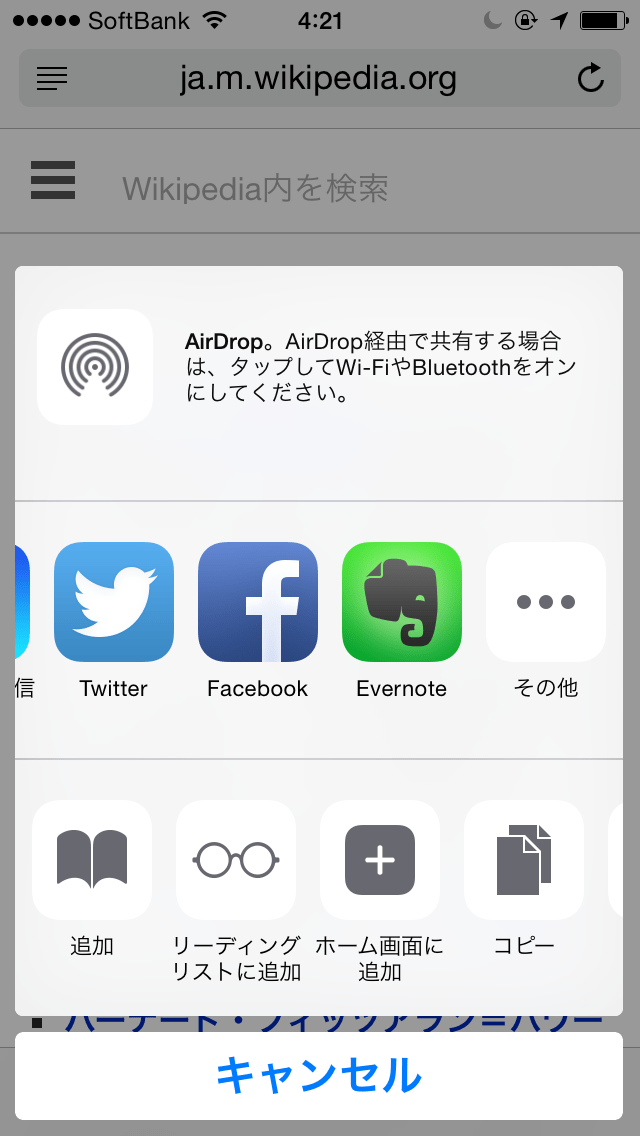Save the page to Evernote
The image size is (640, 1136).
point(402,602)
